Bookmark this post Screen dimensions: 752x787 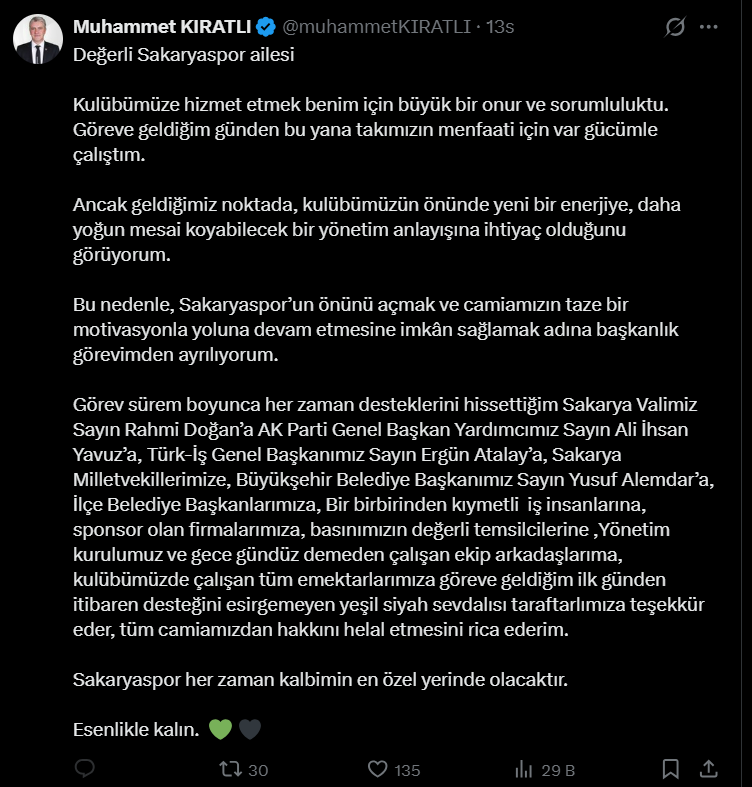(671, 769)
